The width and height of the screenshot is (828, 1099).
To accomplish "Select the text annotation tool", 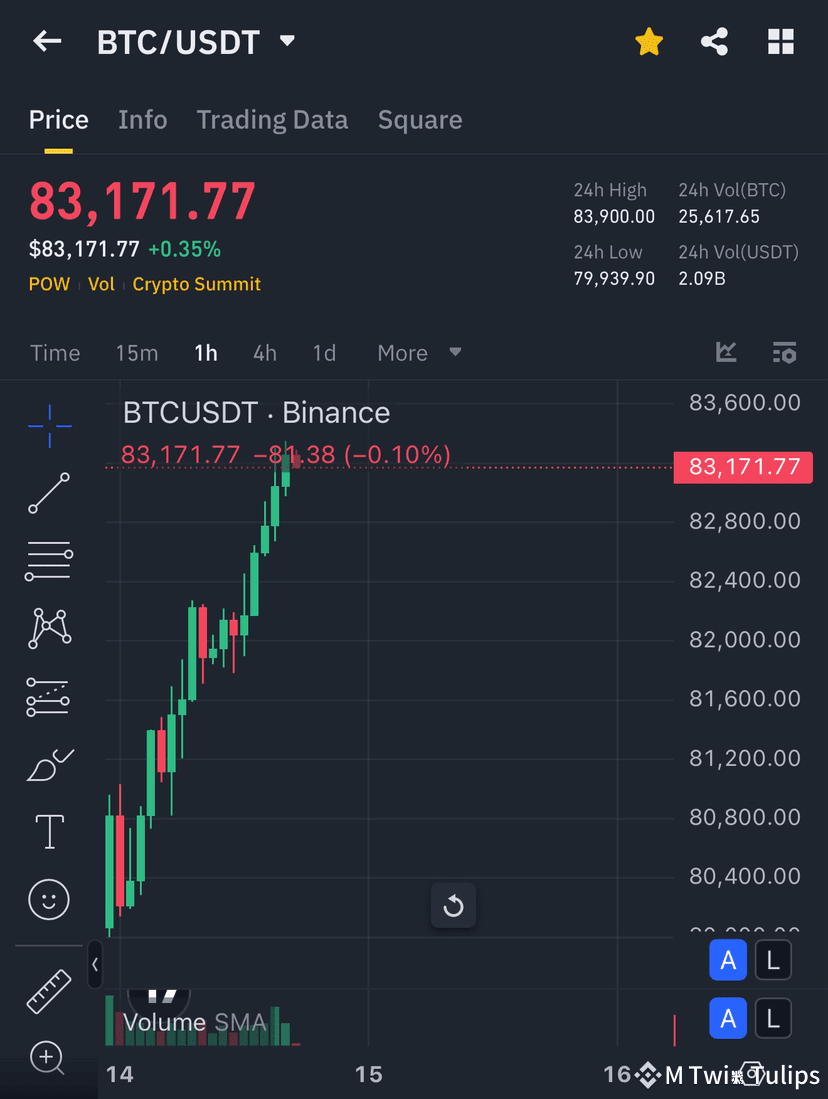I will point(48,831).
